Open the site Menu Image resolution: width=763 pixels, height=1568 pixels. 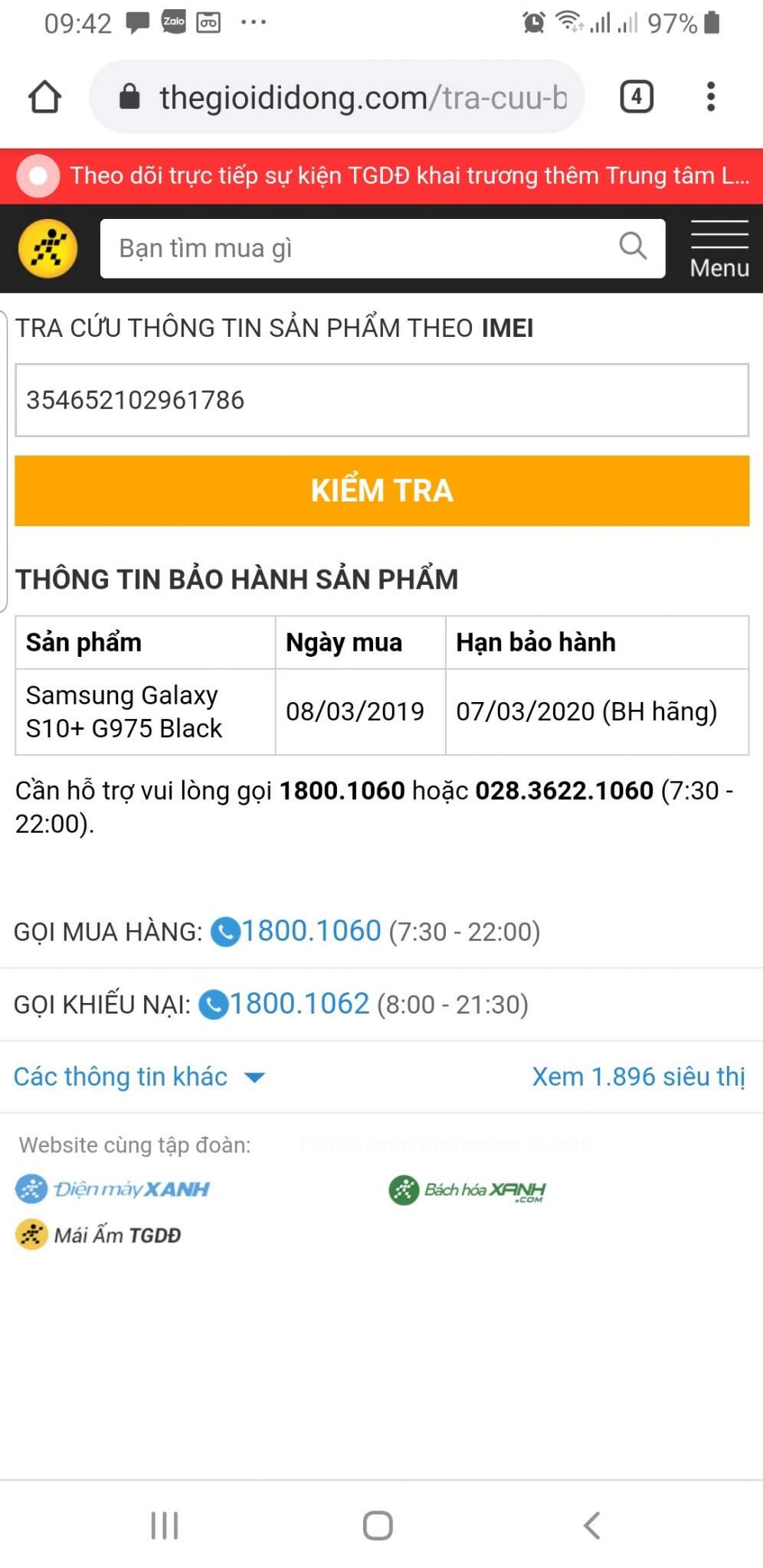[719, 250]
